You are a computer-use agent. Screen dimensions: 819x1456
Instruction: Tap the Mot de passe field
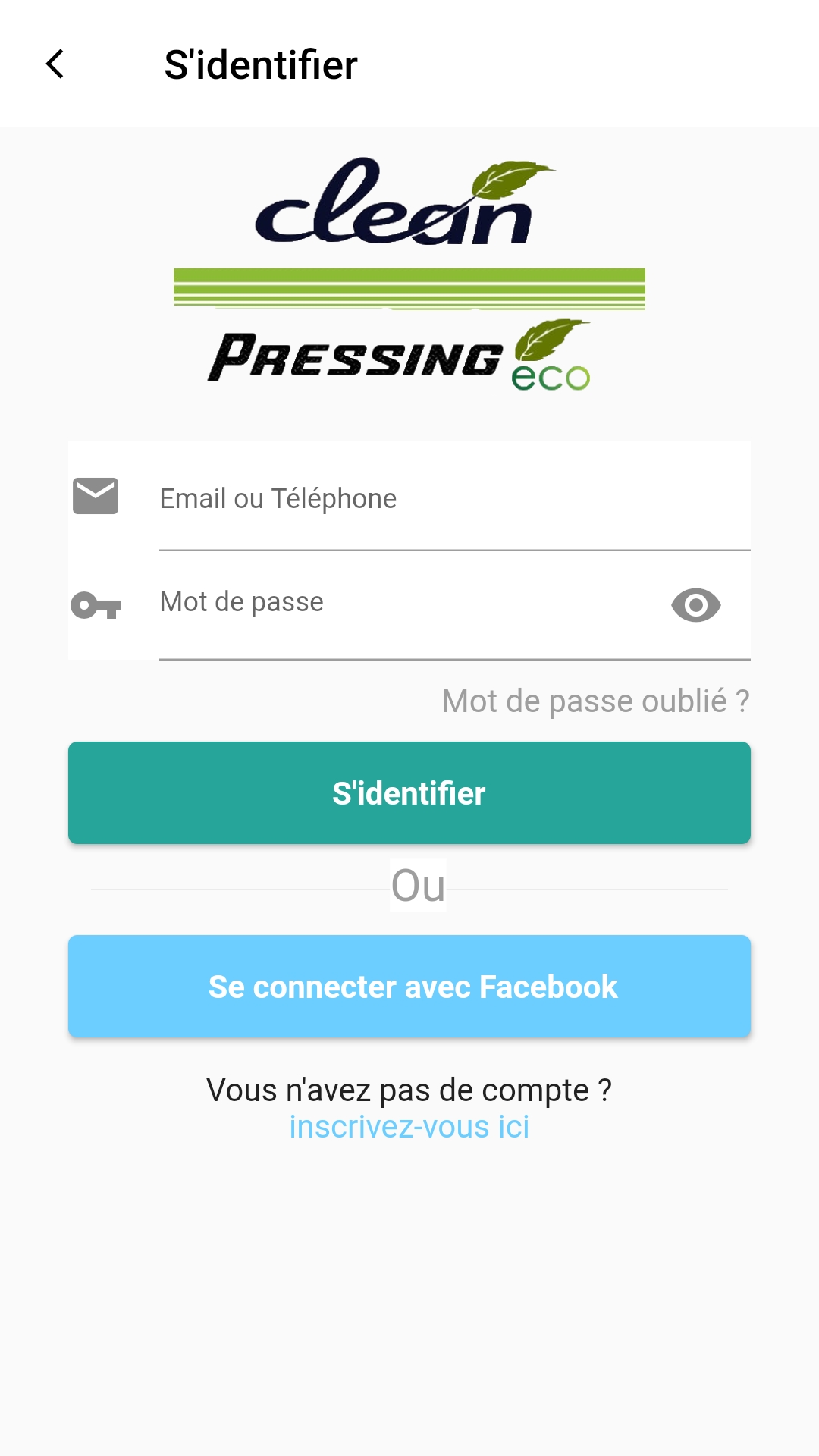[409, 604]
